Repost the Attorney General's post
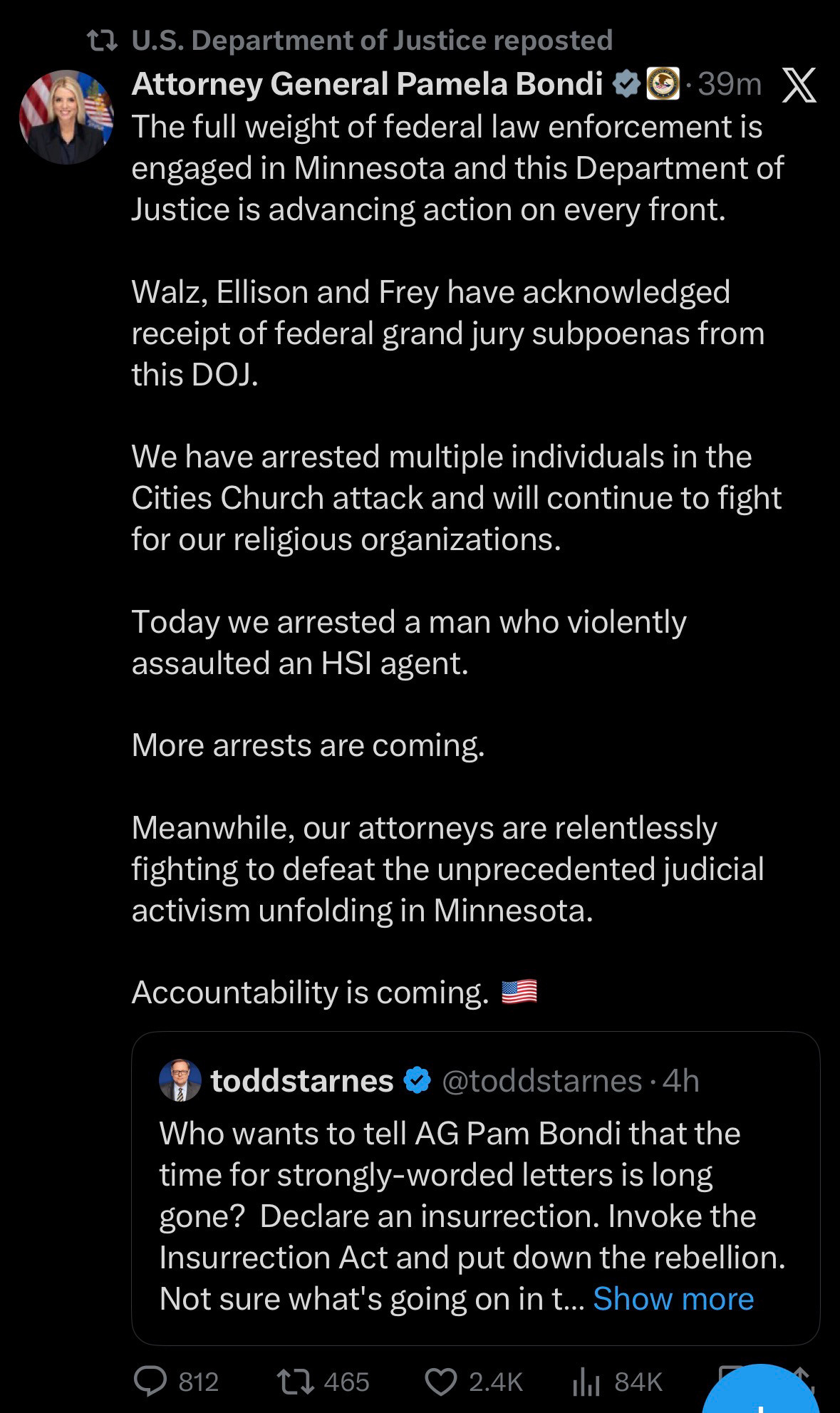Screen dimensions: 840x1413 pos(296,1382)
